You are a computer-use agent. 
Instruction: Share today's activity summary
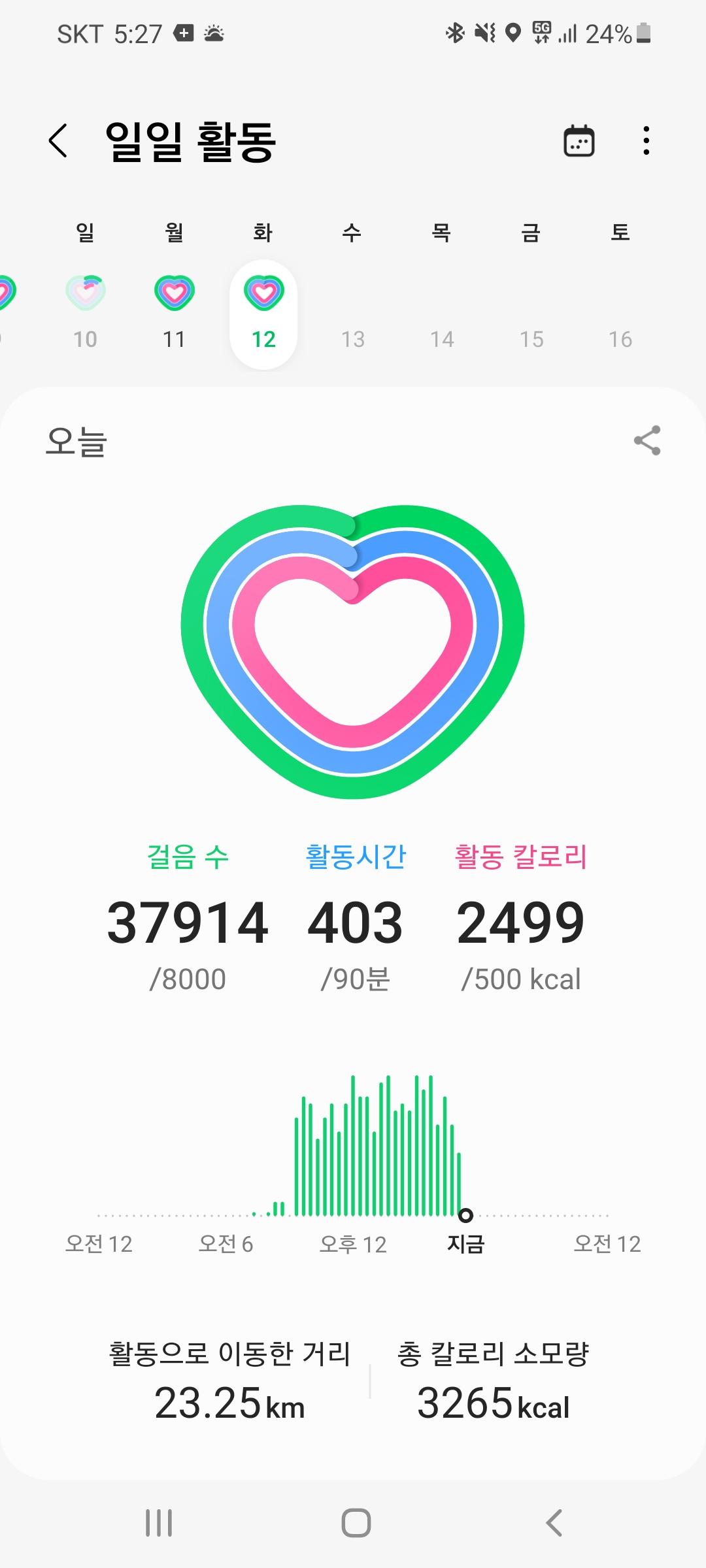coord(647,440)
